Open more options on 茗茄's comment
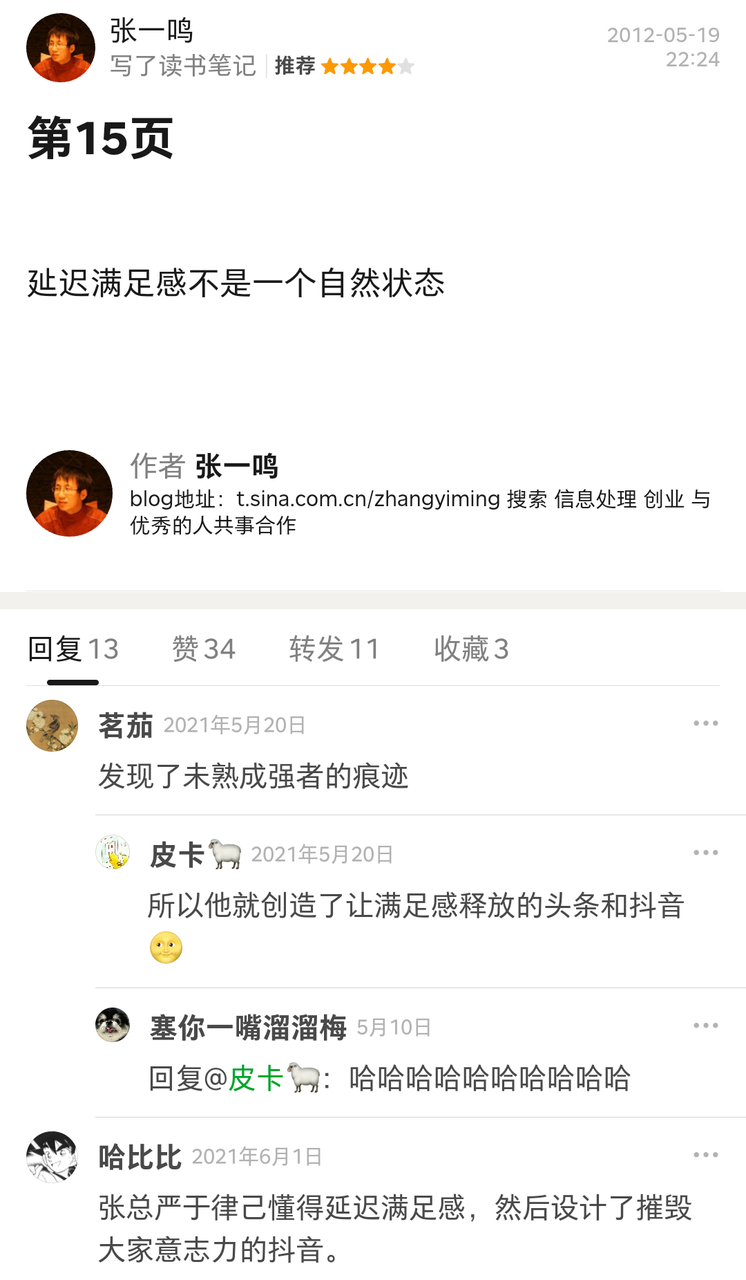Screen dimensions: 746x1280 coord(706,724)
